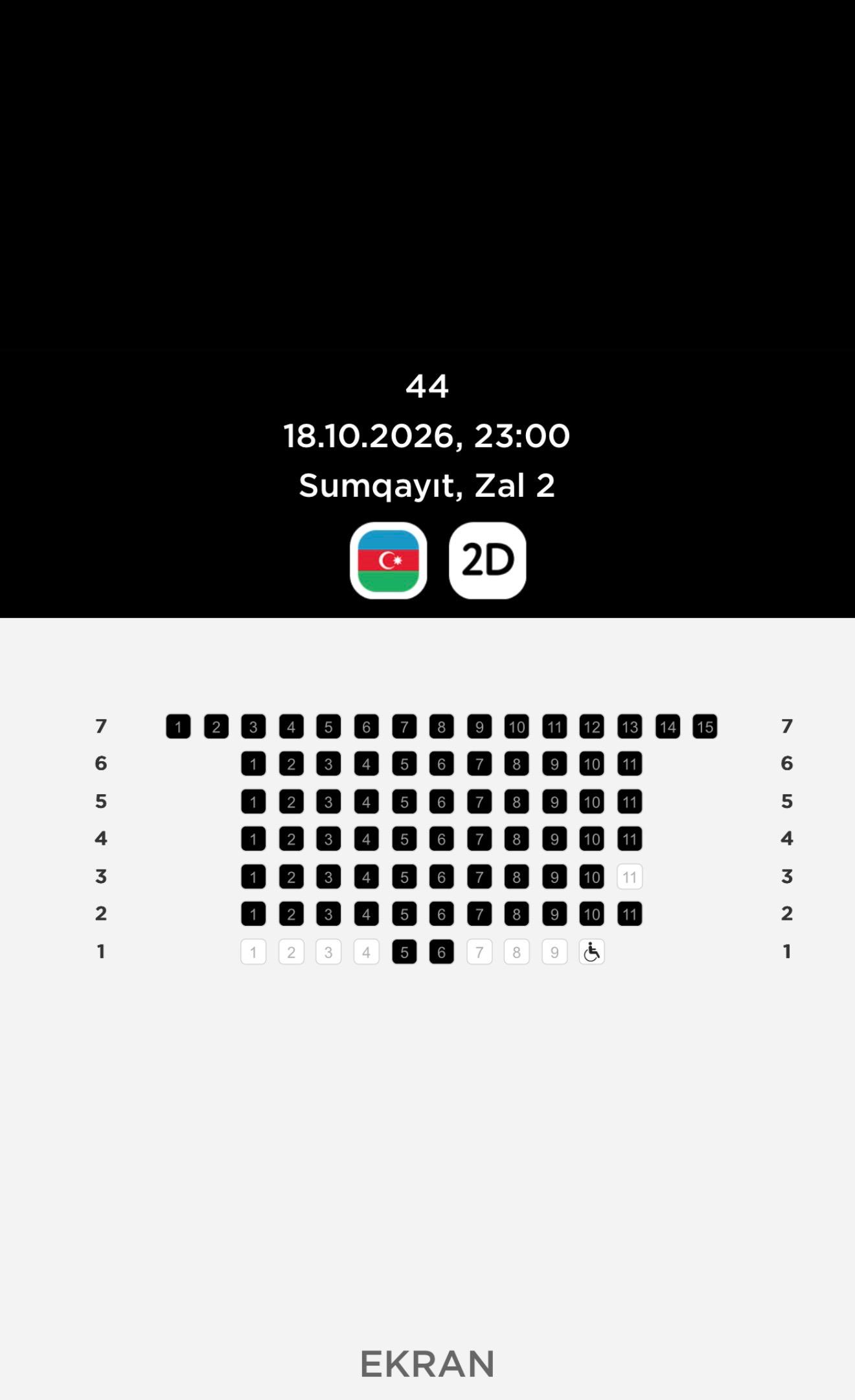Select seat 11 in row 6
This screenshot has width=855, height=1400.
[630, 764]
